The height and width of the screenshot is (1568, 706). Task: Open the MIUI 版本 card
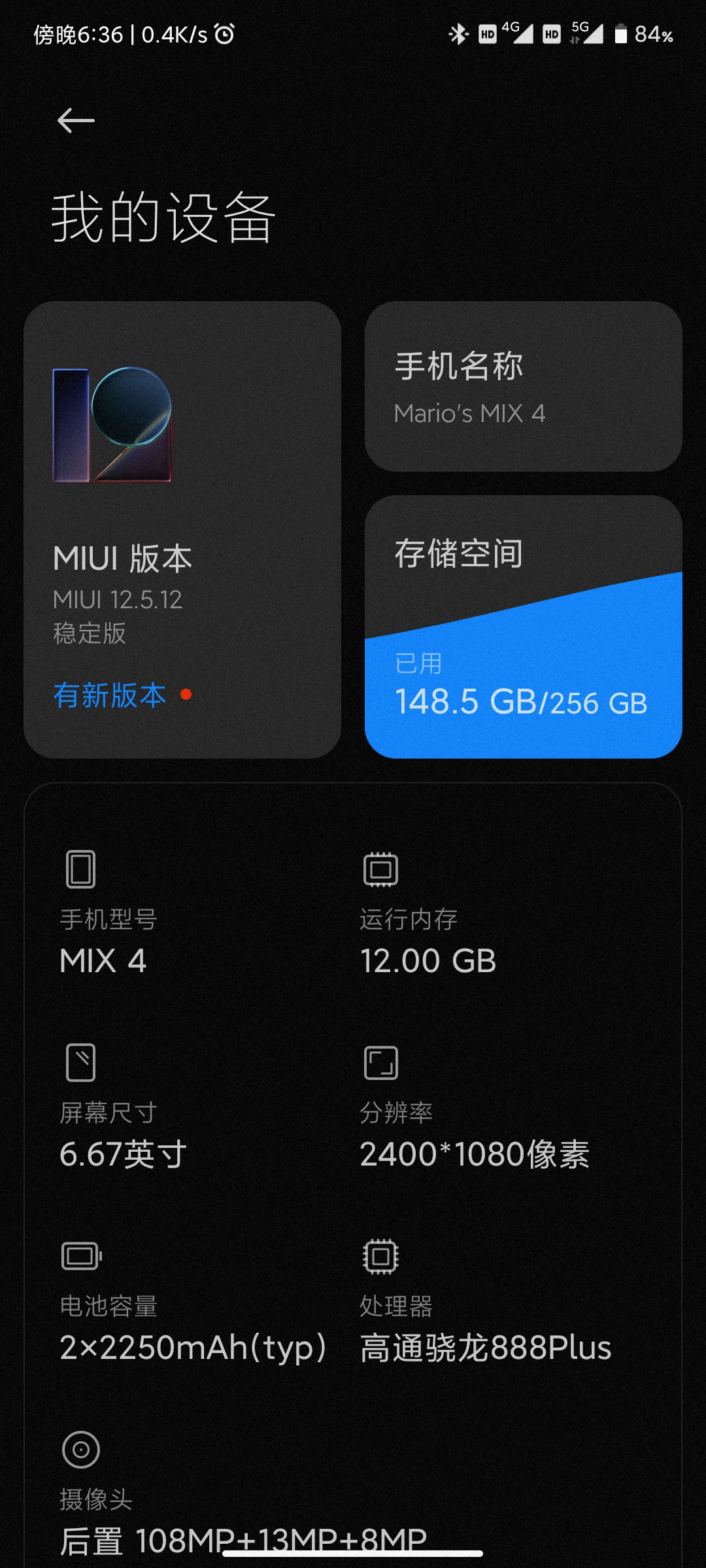[x=182, y=529]
